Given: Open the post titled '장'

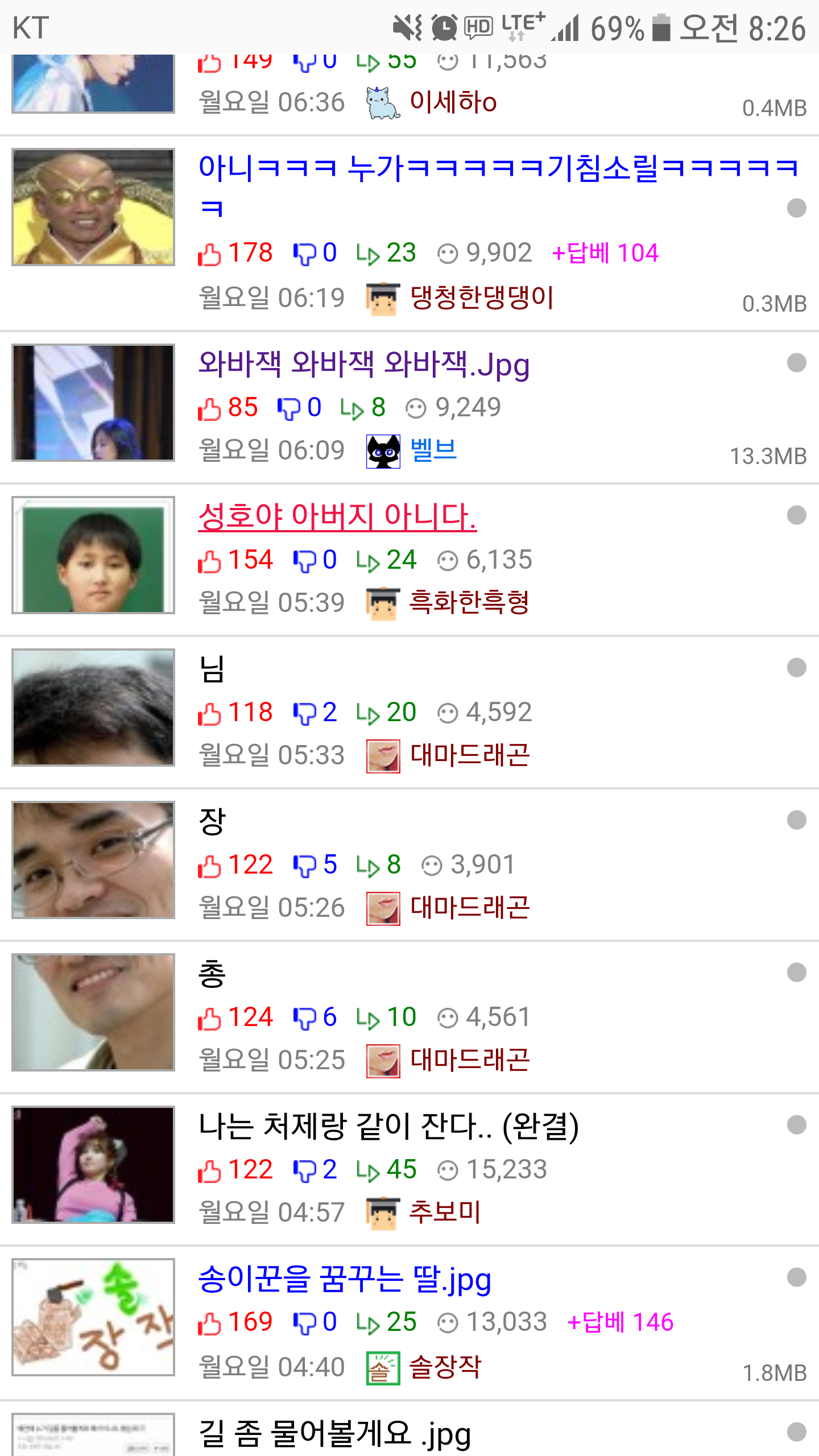Looking at the screenshot, I should point(212,821).
